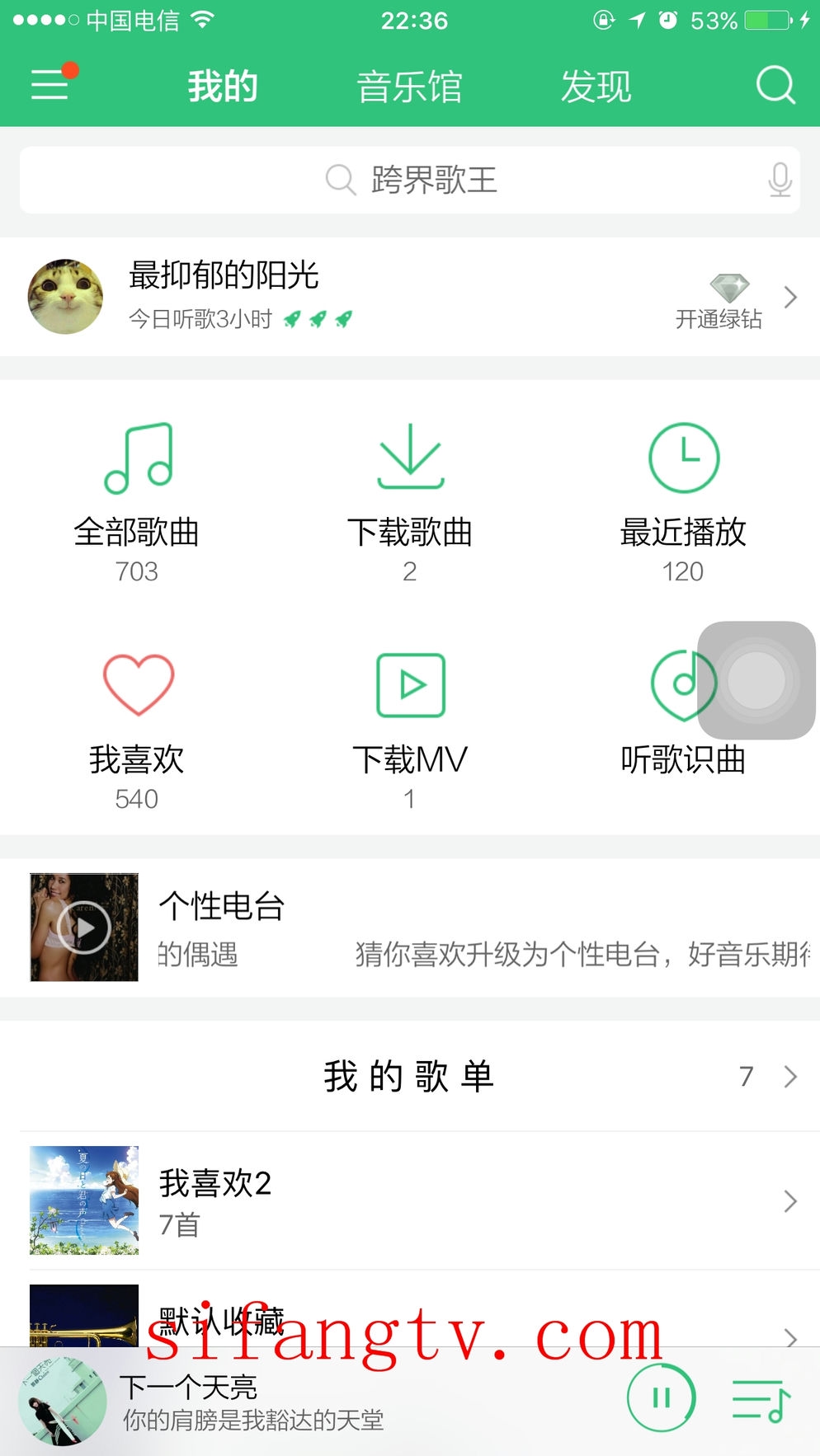
Task: View 下载MV downloaded videos
Action: tap(410, 729)
